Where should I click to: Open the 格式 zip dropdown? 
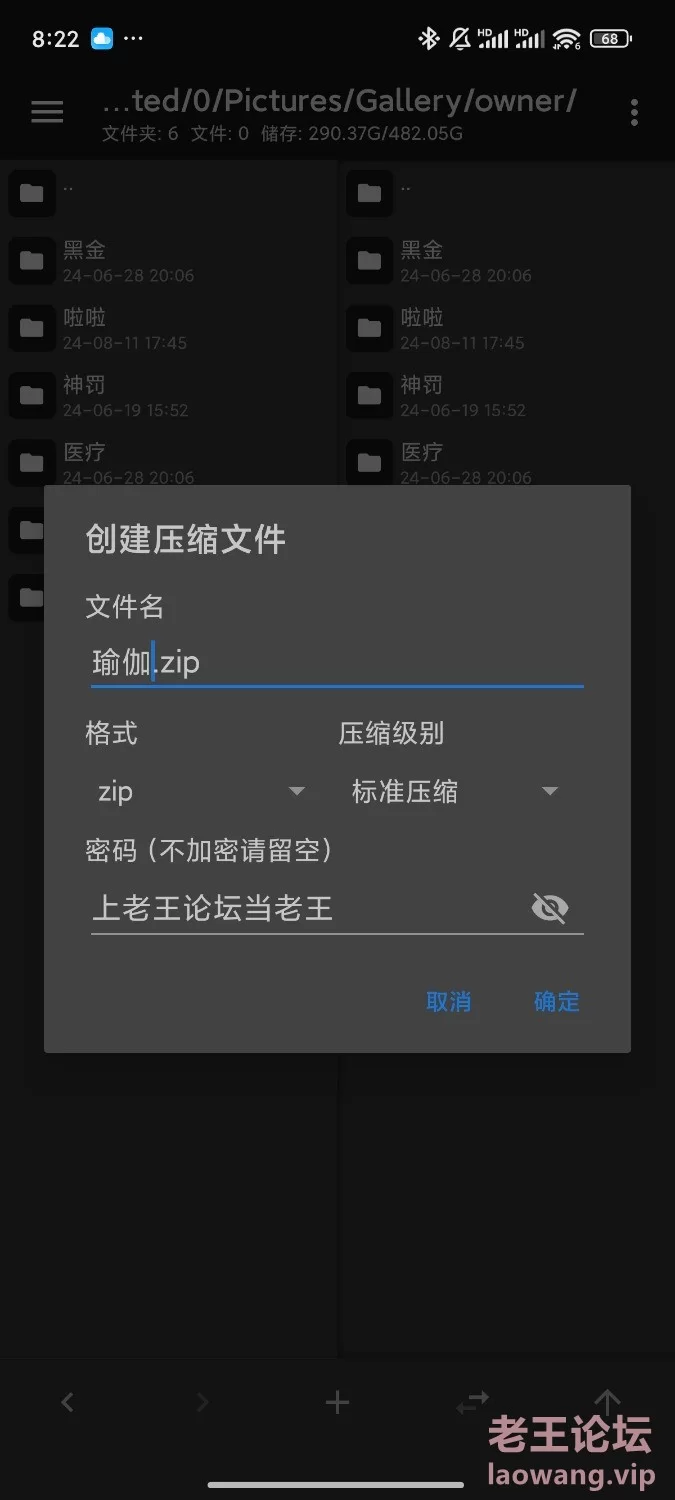tap(199, 791)
